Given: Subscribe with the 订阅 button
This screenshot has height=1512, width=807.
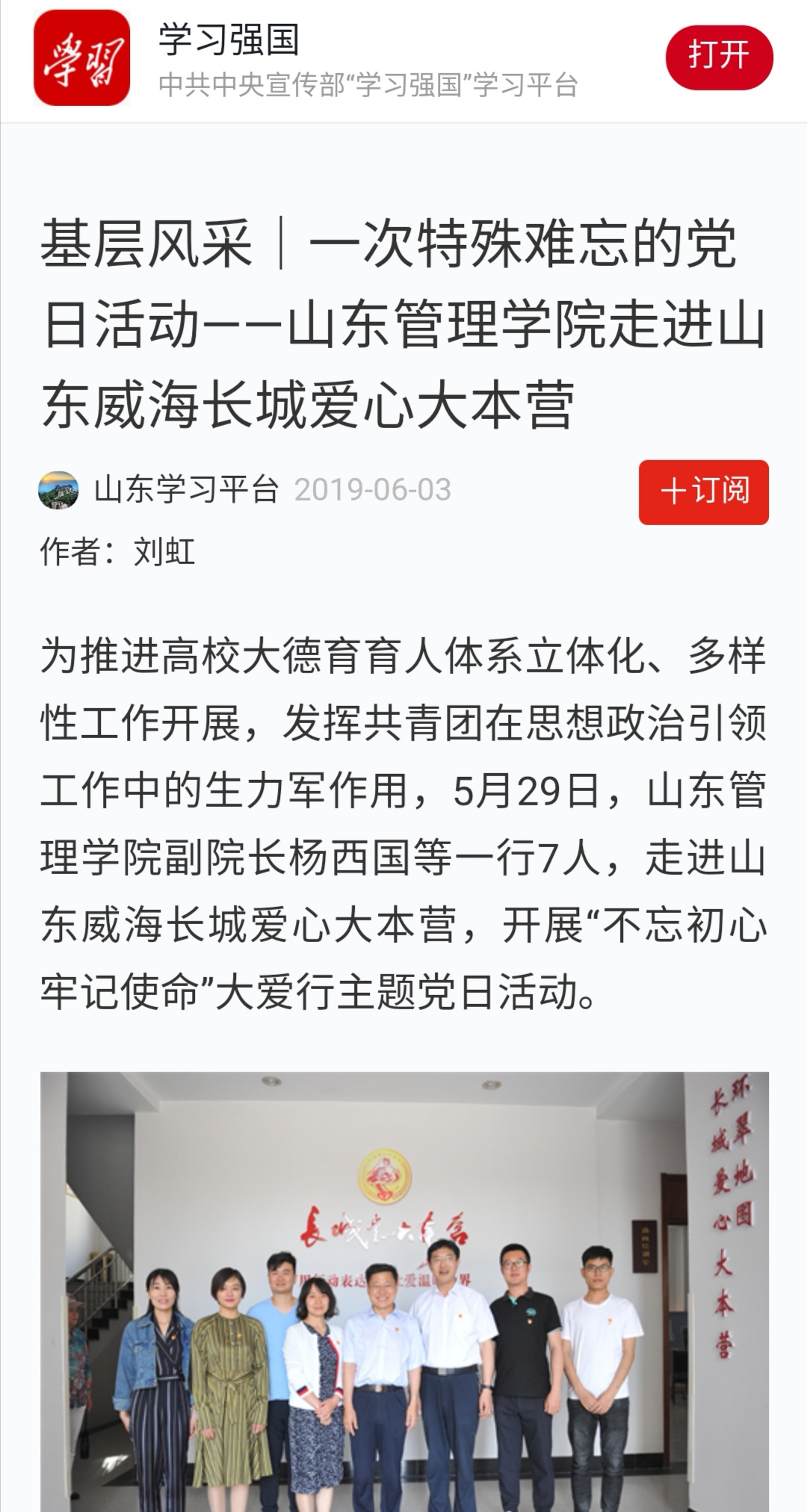Looking at the screenshot, I should coord(703,492).
